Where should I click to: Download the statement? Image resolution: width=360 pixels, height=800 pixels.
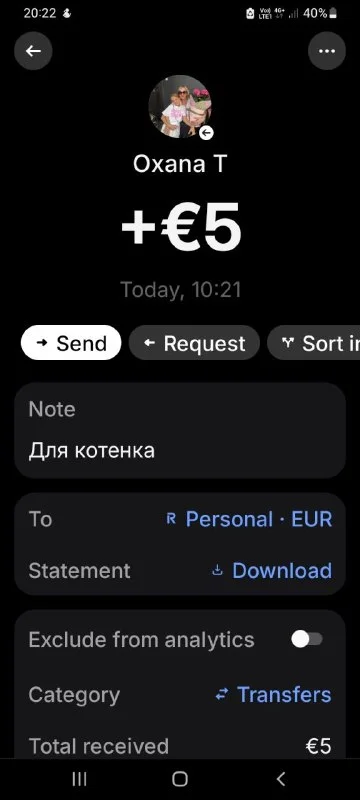point(272,570)
